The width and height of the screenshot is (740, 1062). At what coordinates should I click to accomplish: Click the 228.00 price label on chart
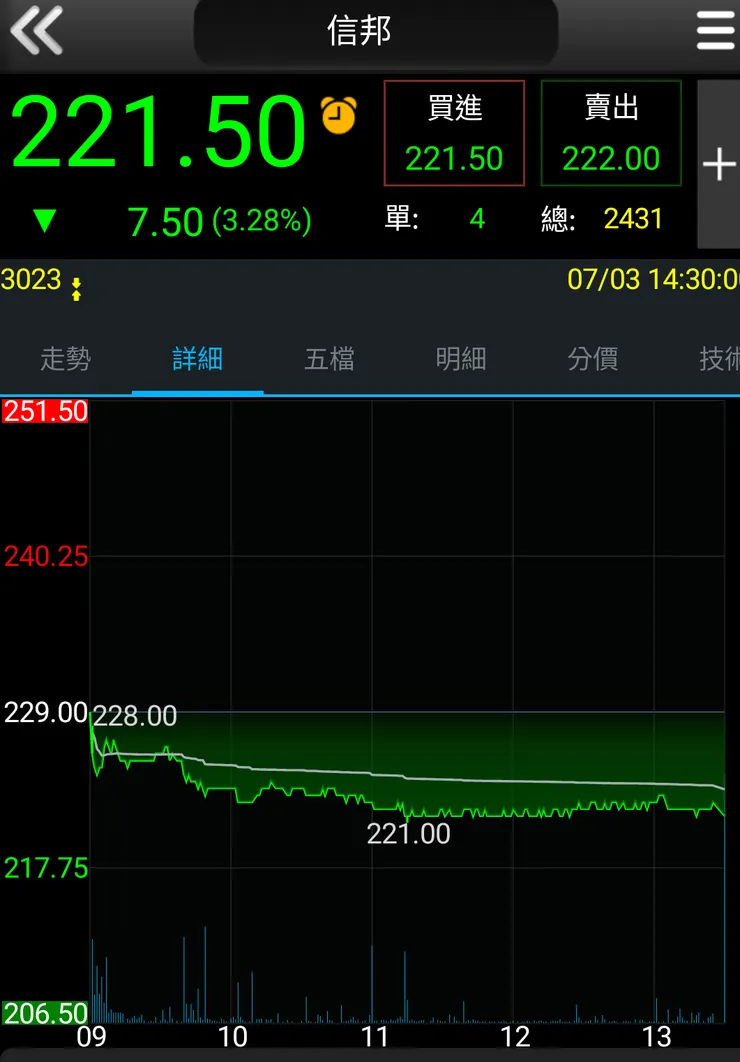pyautogui.click(x=133, y=716)
